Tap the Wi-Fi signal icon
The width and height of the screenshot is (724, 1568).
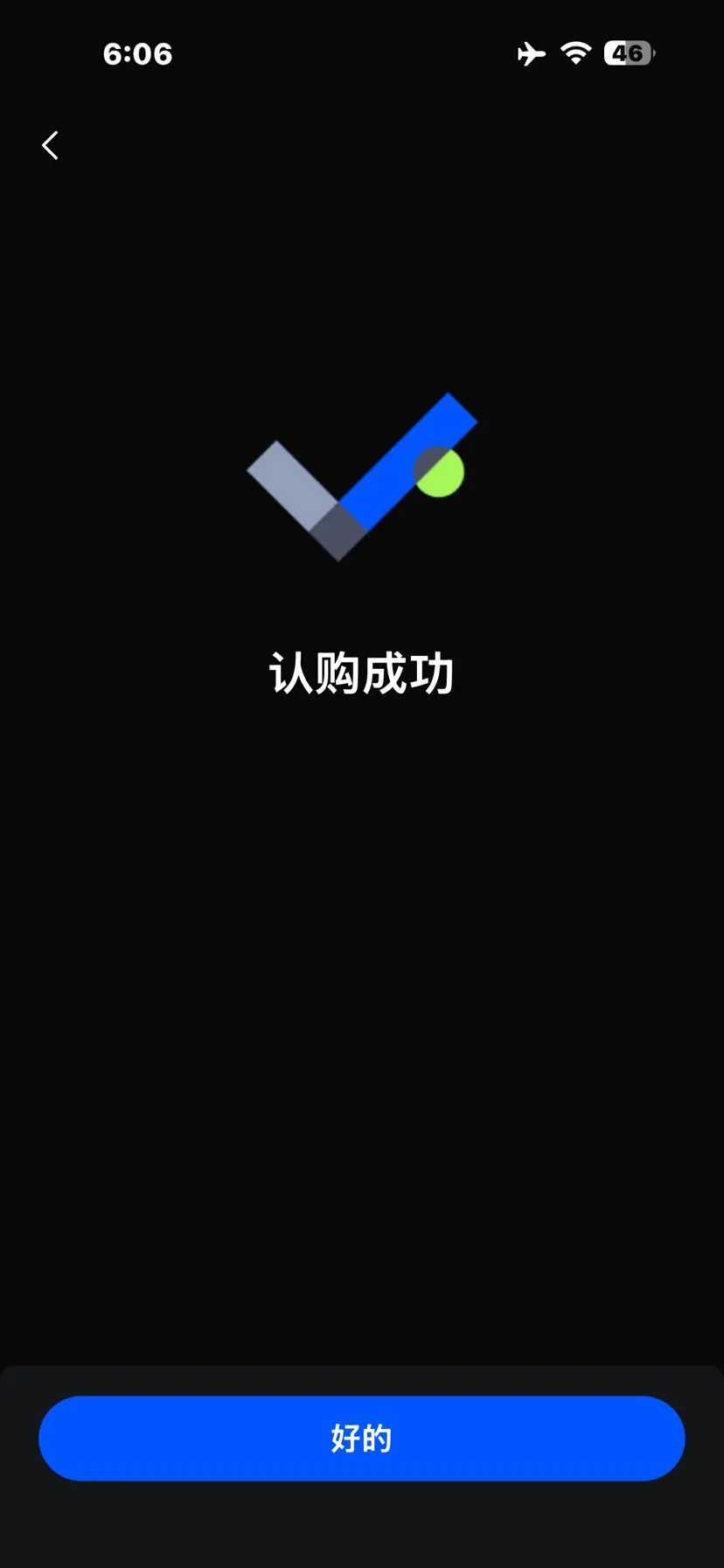577,53
